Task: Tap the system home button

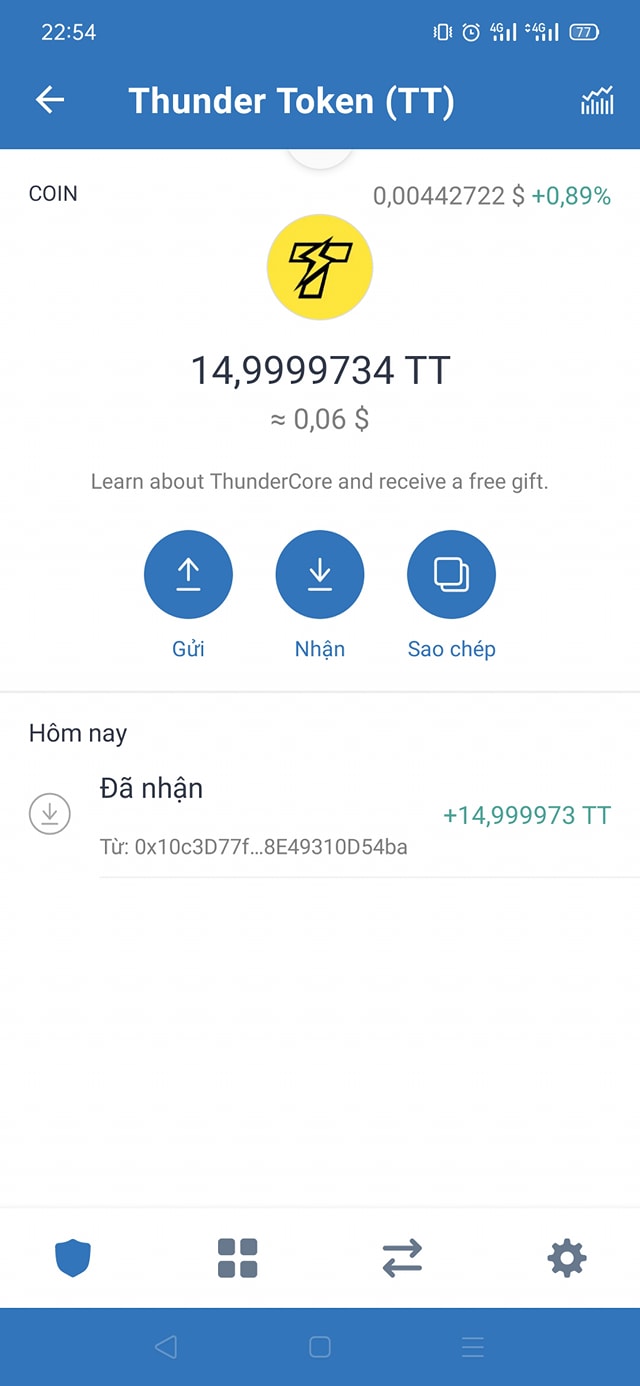Action: pos(320,1347)
